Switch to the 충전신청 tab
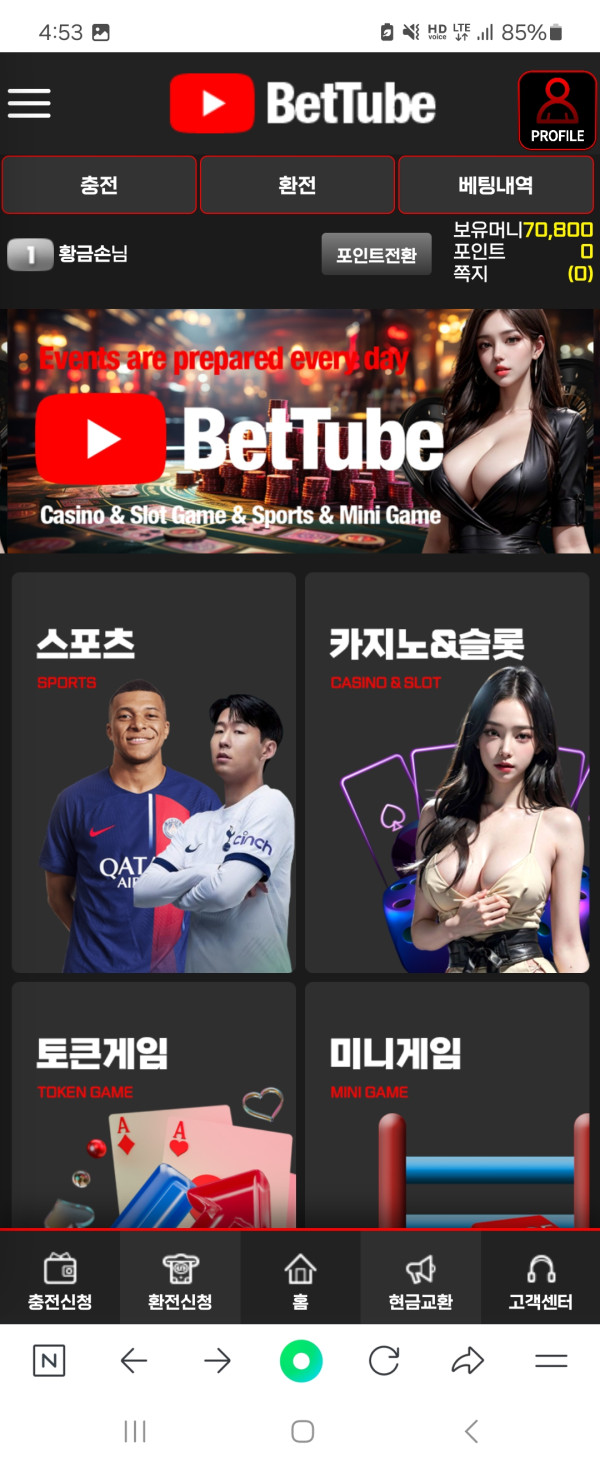This screenshot has height=1467, width=600. coord(60,1282)
